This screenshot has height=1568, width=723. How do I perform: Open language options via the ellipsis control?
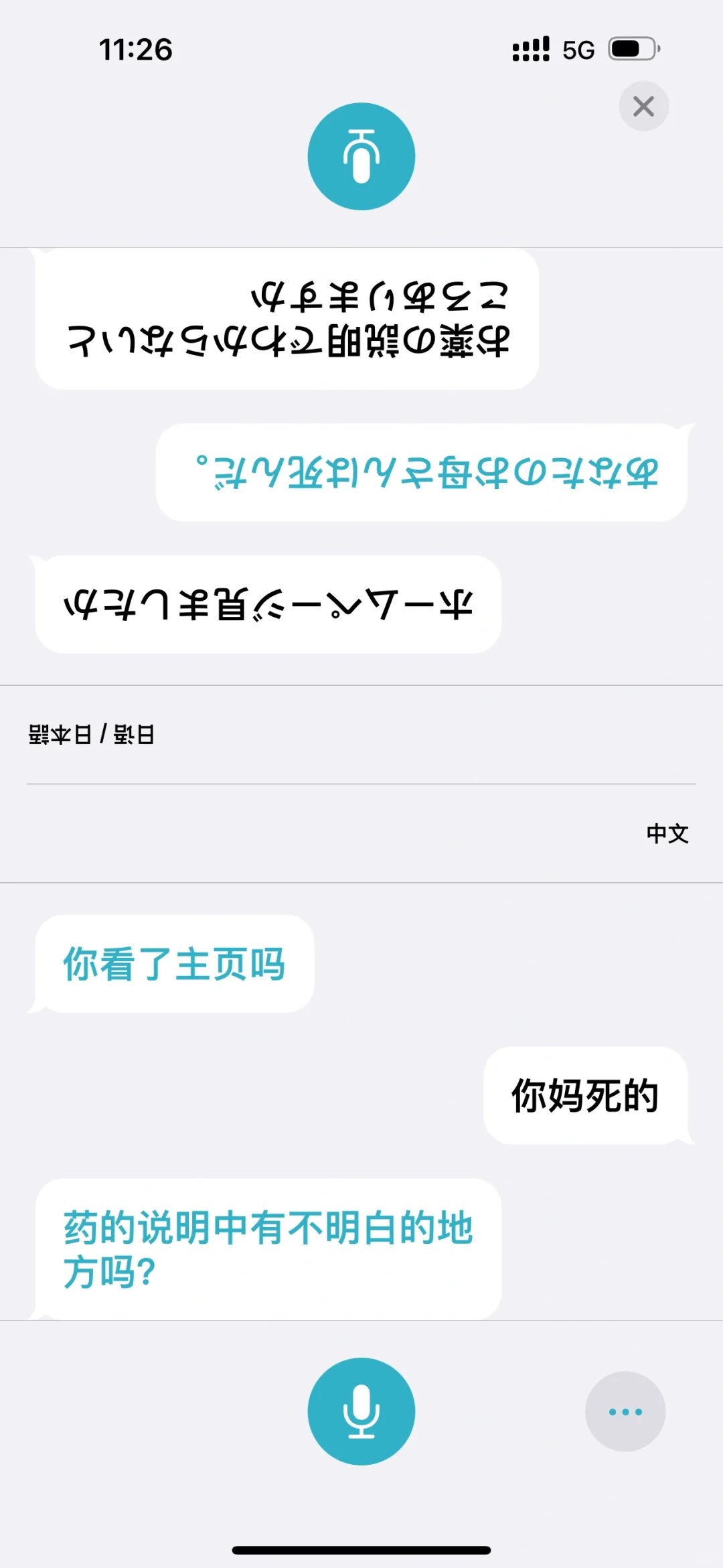click(x=624, y=1410)
